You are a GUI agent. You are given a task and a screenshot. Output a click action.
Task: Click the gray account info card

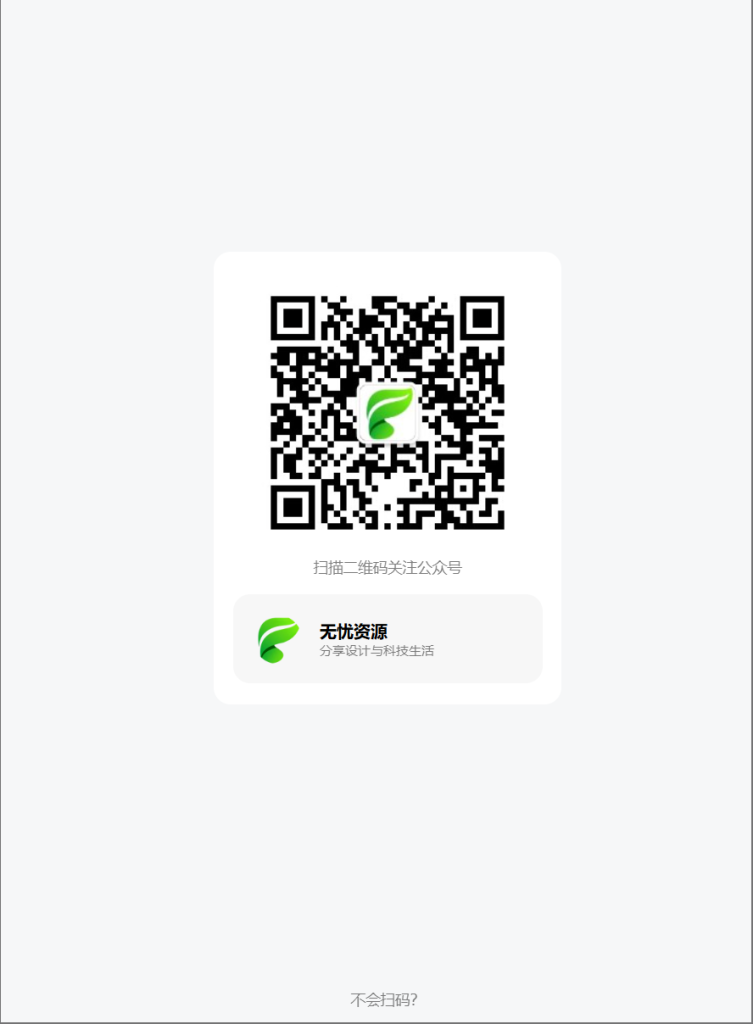[x=387, y=639]
